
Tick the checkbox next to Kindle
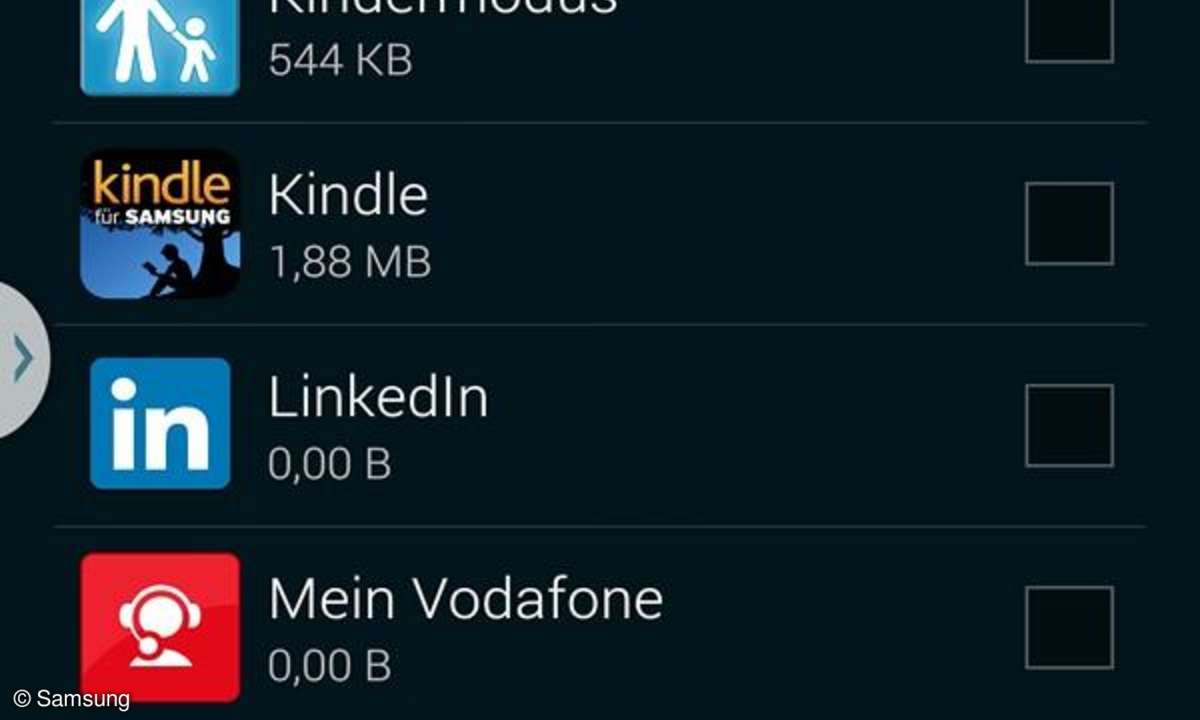coord(1069,224)
